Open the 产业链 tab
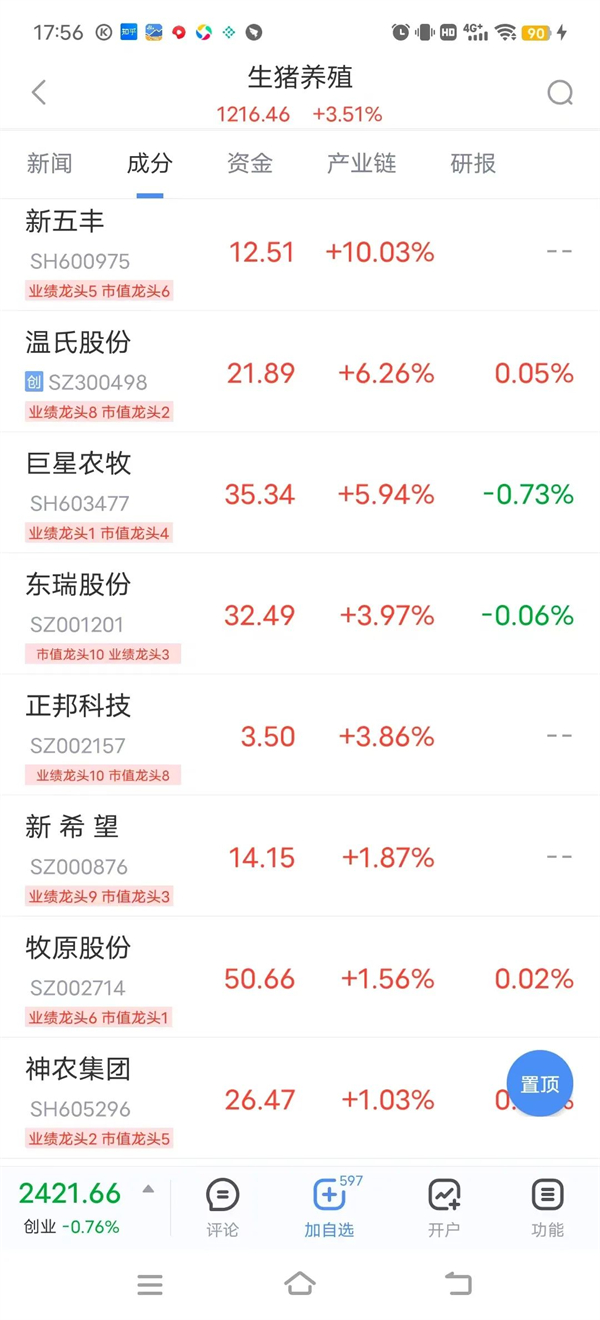The image size is (600, 1320). (x=362, y=164)
